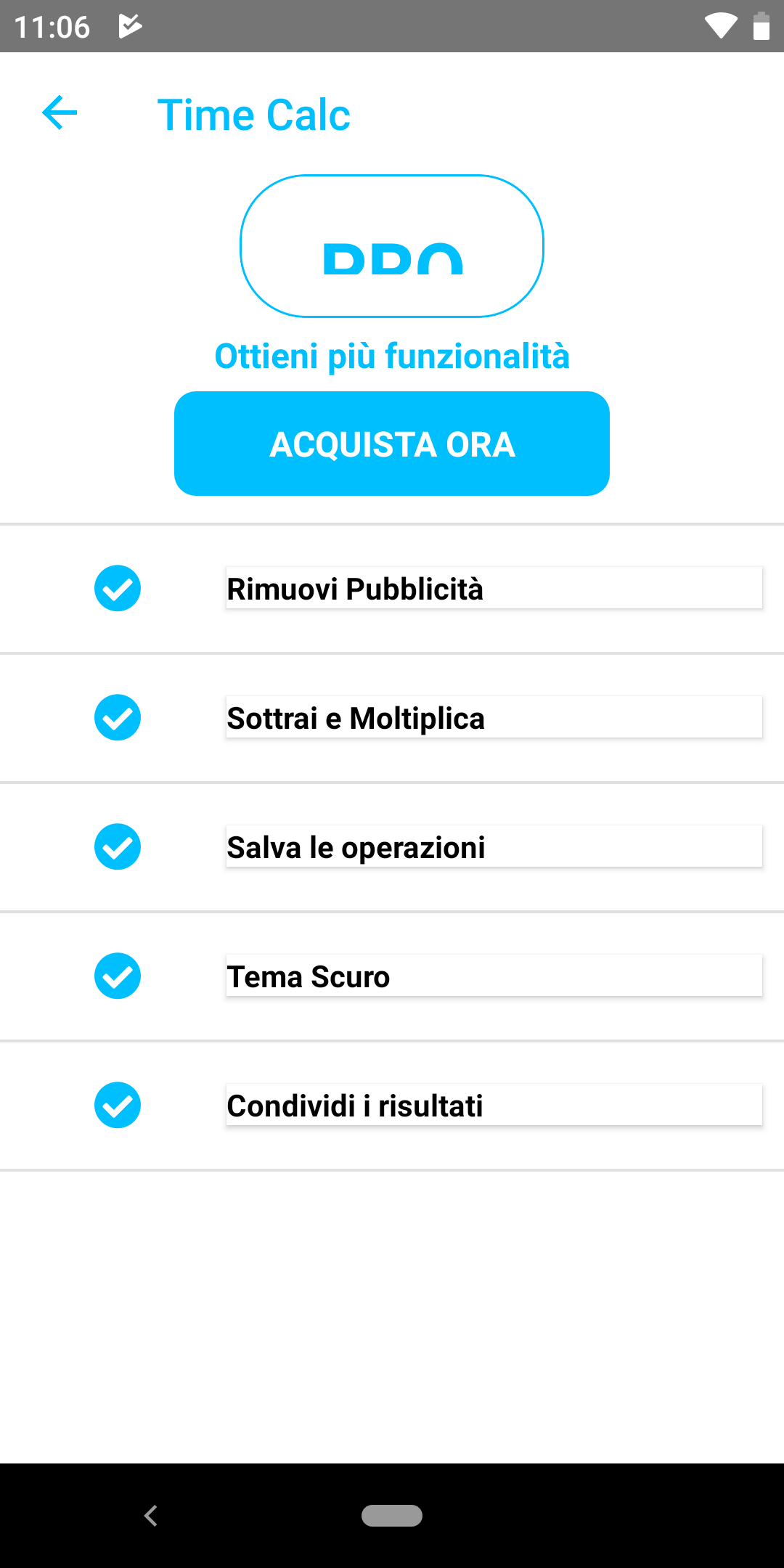Image resolution: width=784 pixels, height=1568 pixels.
Task: Tap the PRO badge button
Action: coord(392,246)
